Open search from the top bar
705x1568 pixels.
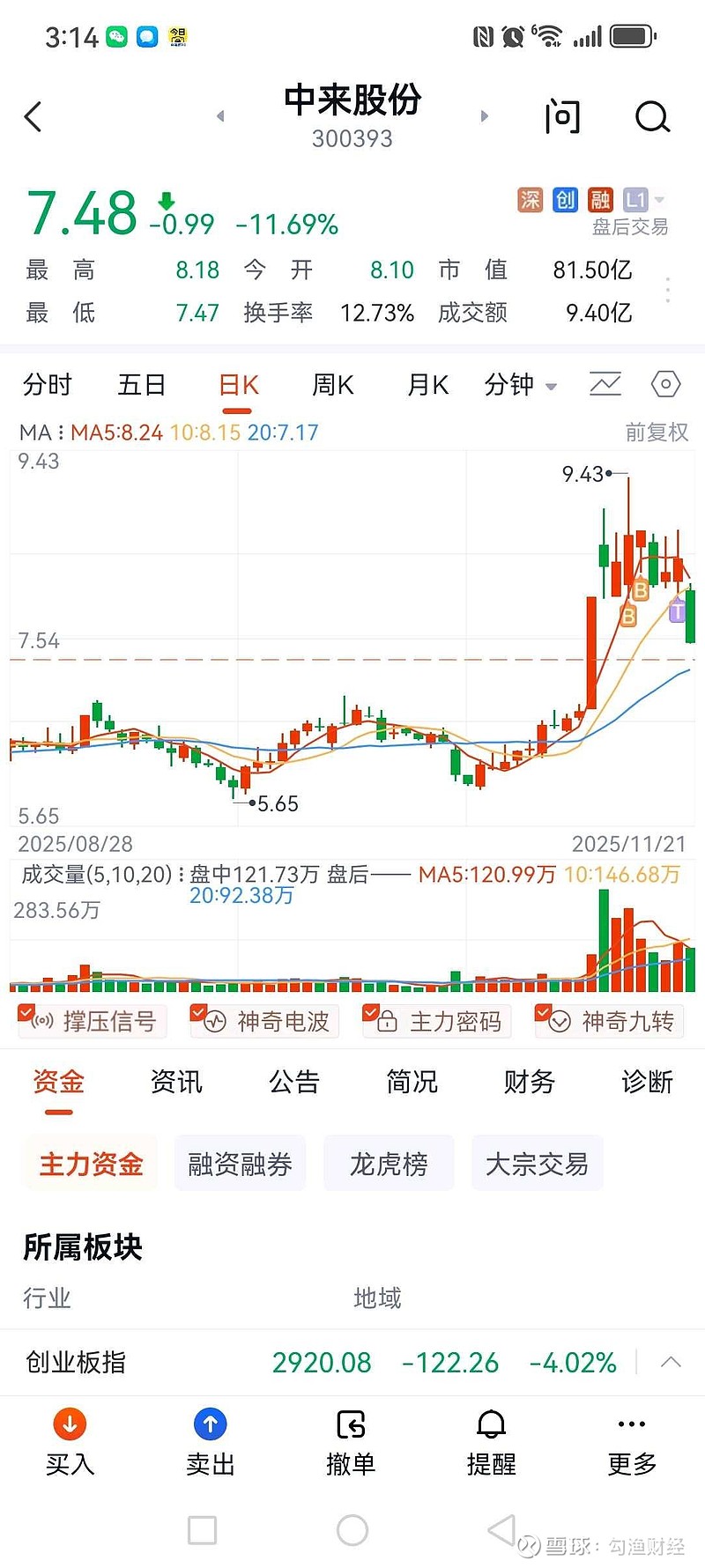652,116
